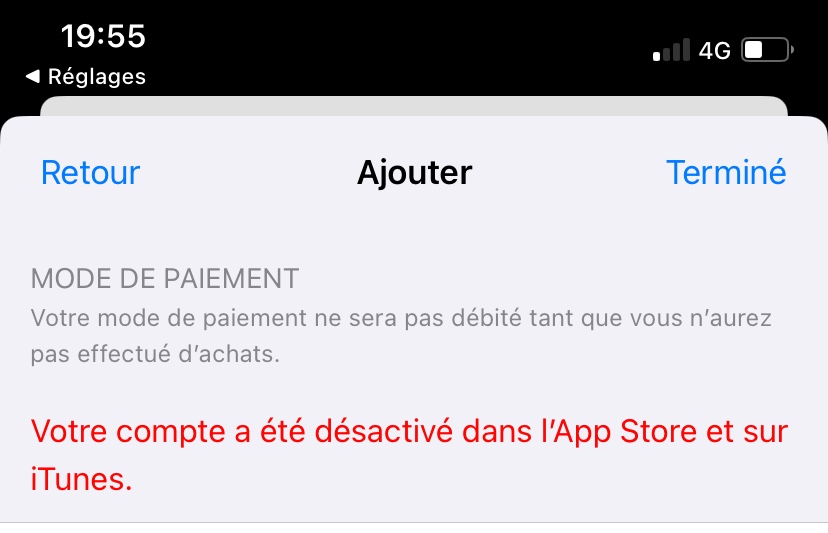This screenshot has width=828, height=533.
Task: Confirm with the Terminé button
Action: [726, 173]
